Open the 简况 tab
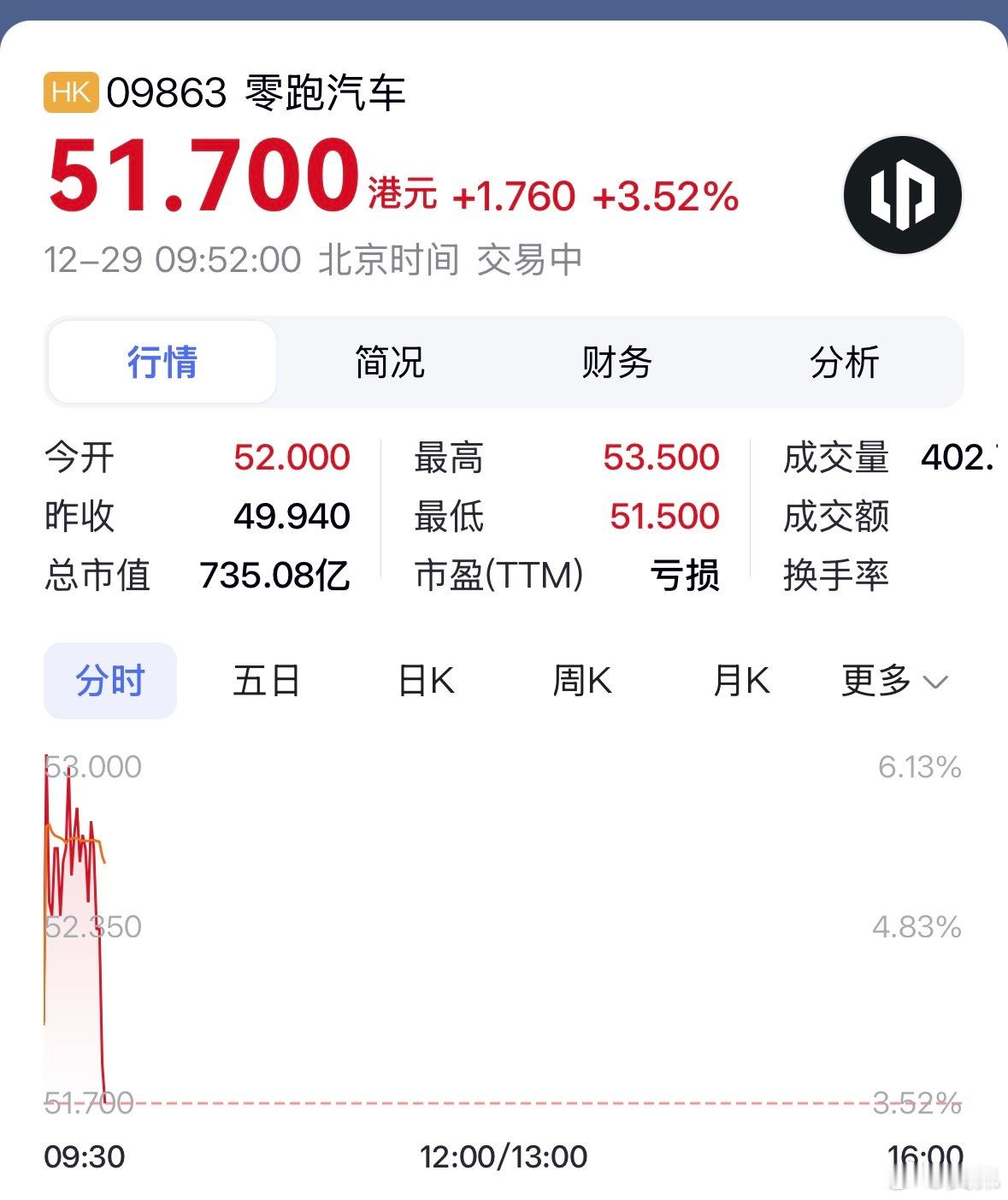1008x1200 pixels. (x=390, y=362)
